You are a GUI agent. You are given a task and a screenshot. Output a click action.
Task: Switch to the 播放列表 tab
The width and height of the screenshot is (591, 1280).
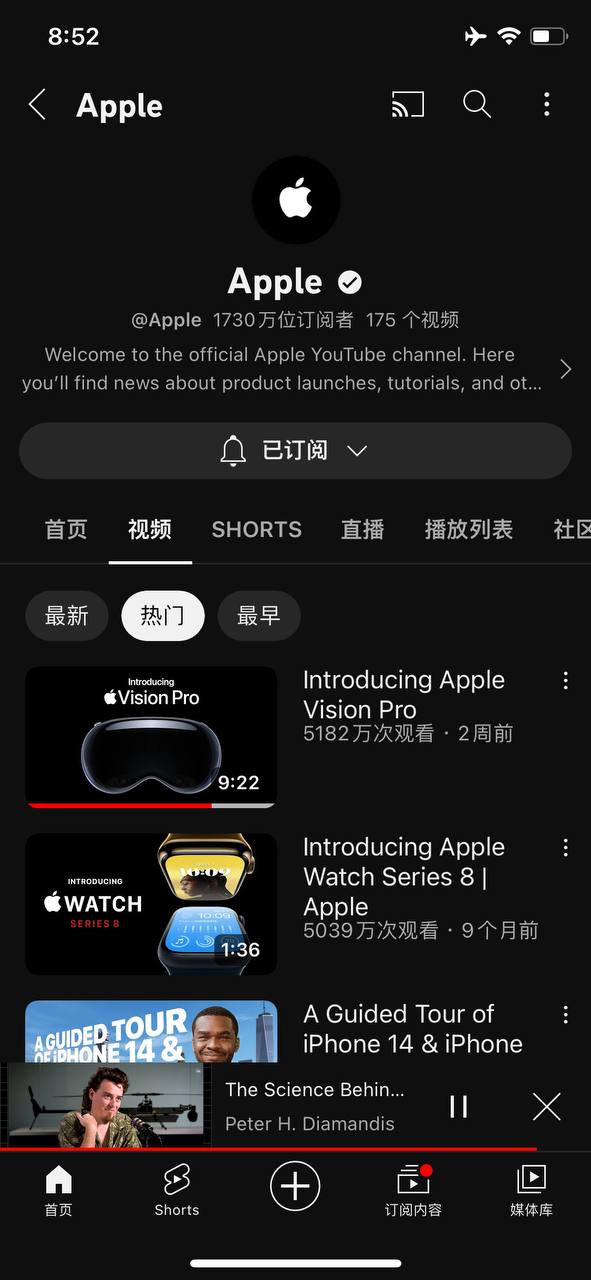click(468, 529)
